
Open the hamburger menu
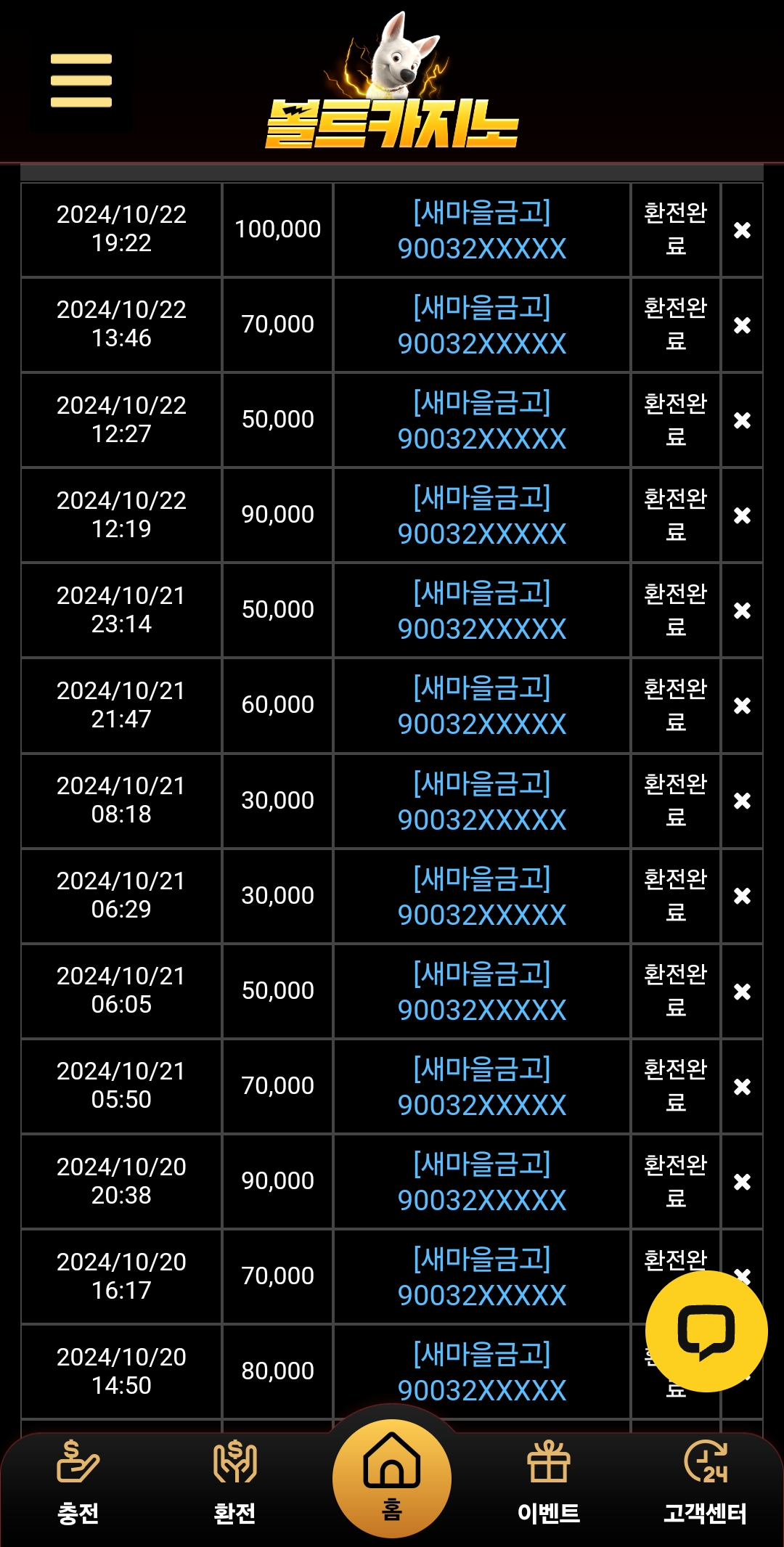(81, 81)
